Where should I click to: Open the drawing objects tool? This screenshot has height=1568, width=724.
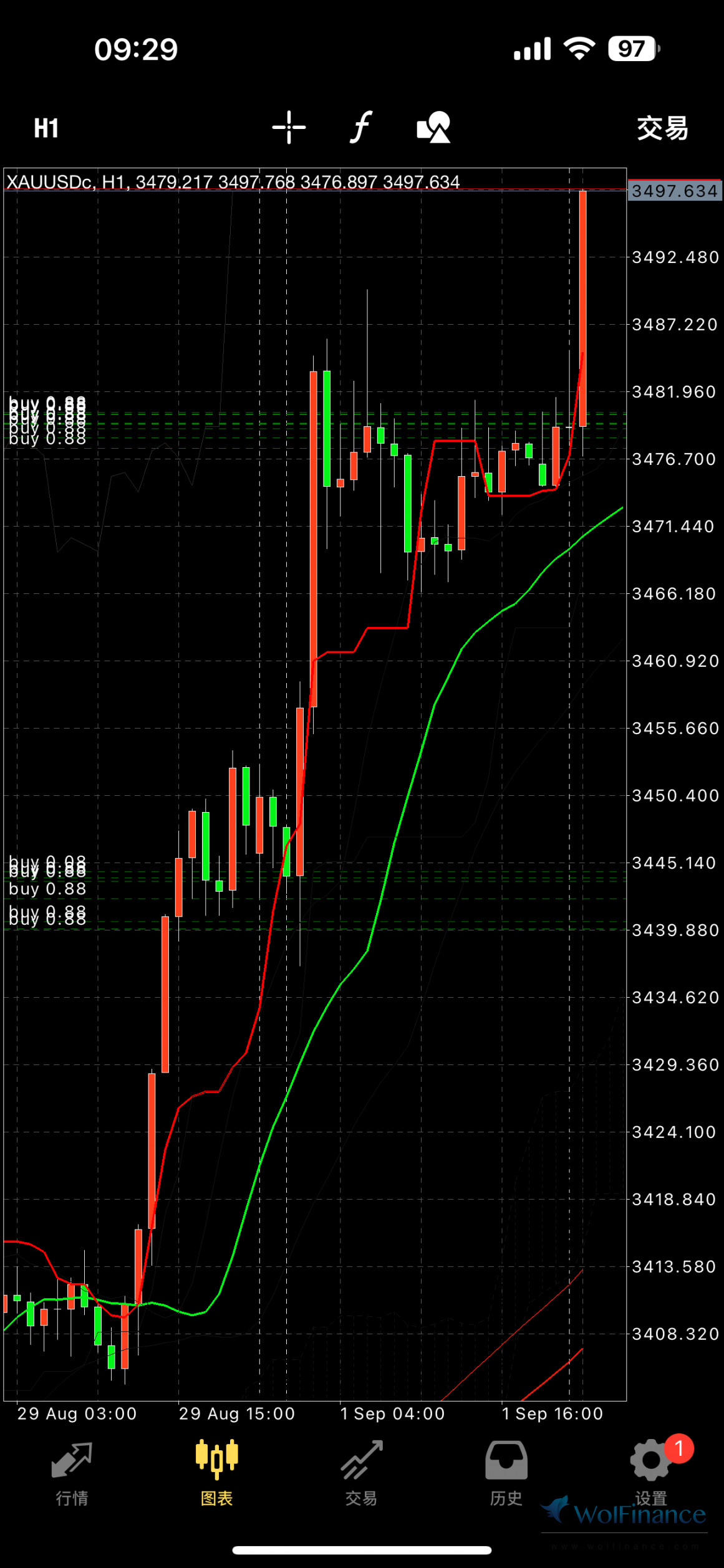click(x=433, y=128)
